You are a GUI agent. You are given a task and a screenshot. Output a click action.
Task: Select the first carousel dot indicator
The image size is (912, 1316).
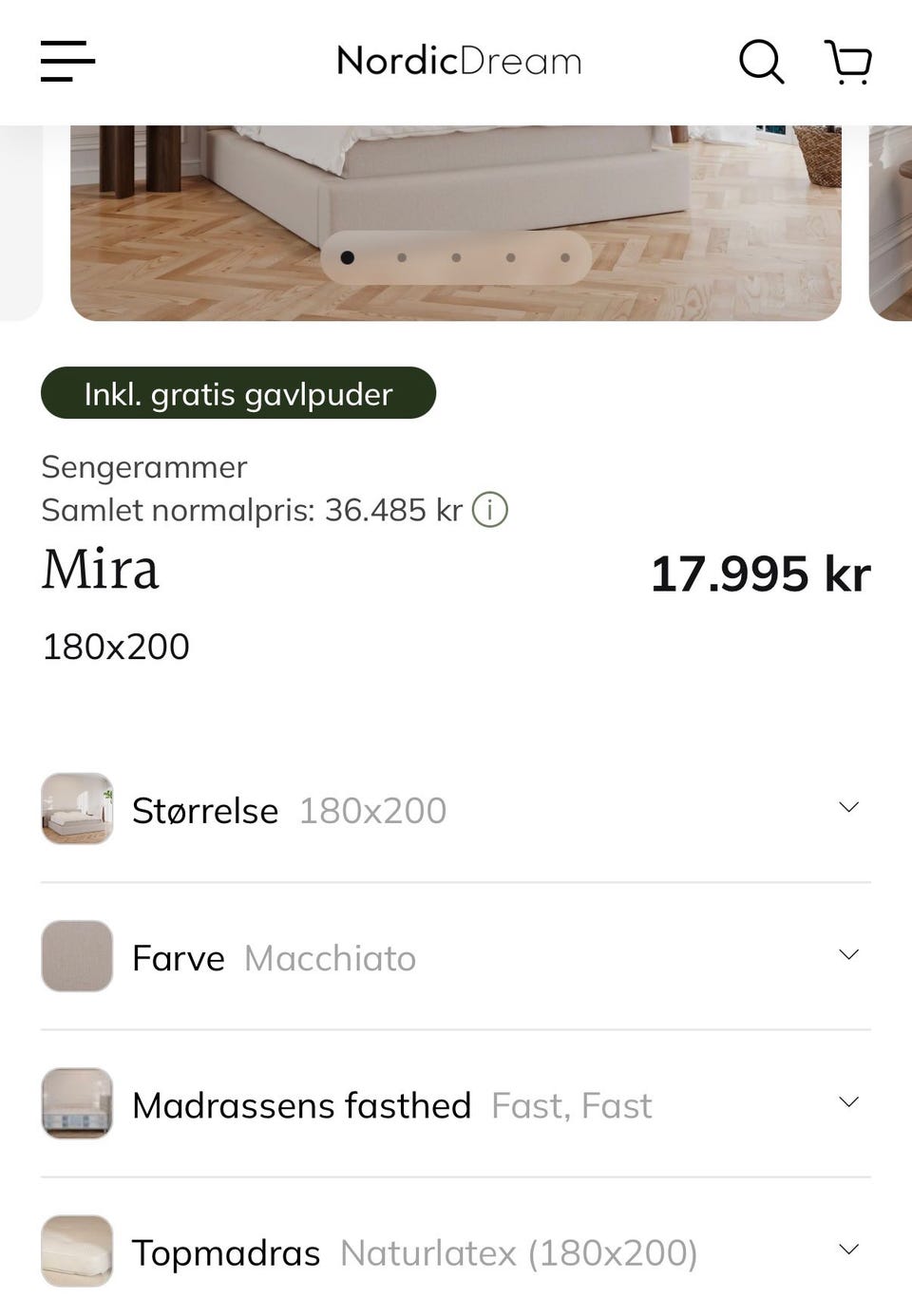point(348,257)
